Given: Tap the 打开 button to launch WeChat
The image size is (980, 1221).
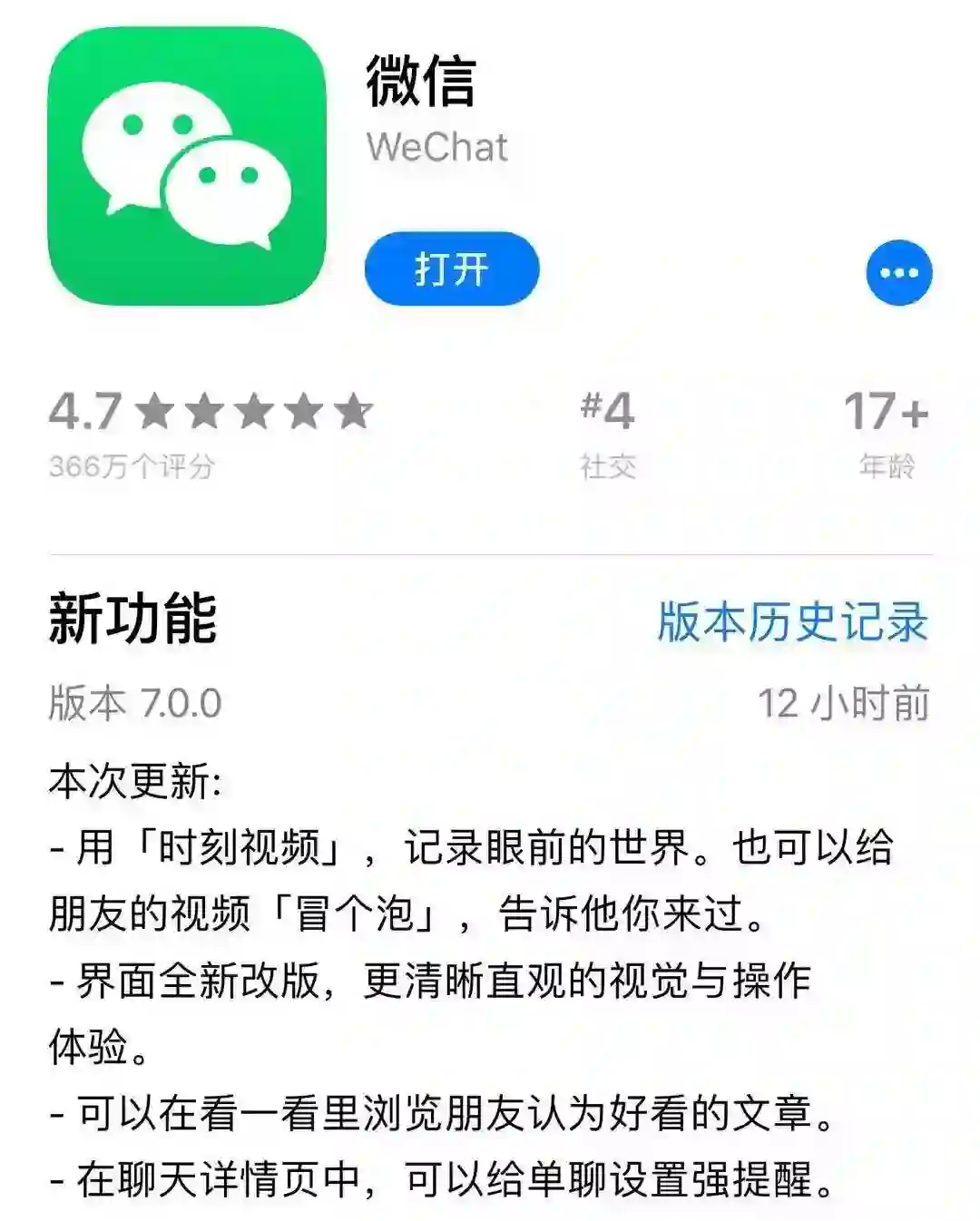Looking at the screenshot, I should click(x=451, y=269).
